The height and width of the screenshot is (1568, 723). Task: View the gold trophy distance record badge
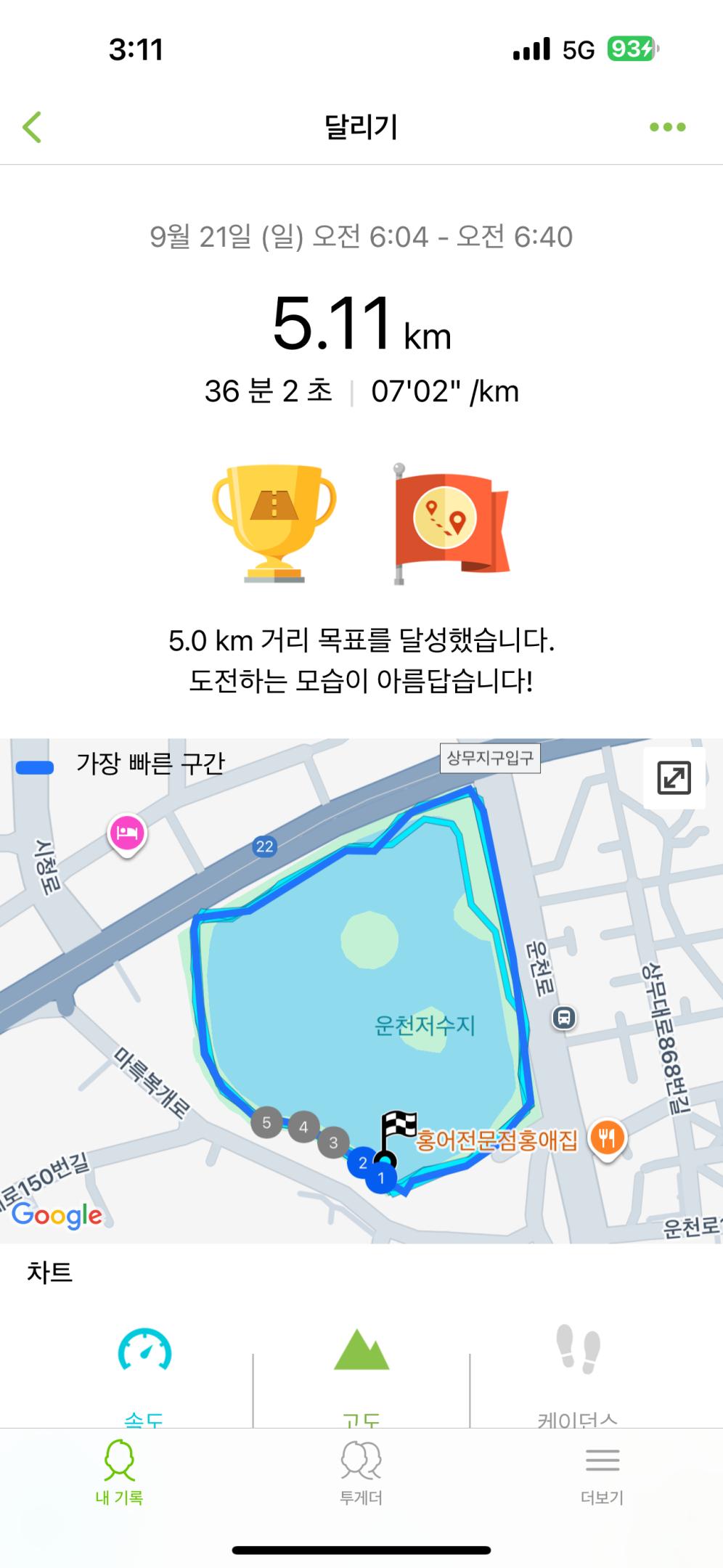click(274, 523)
